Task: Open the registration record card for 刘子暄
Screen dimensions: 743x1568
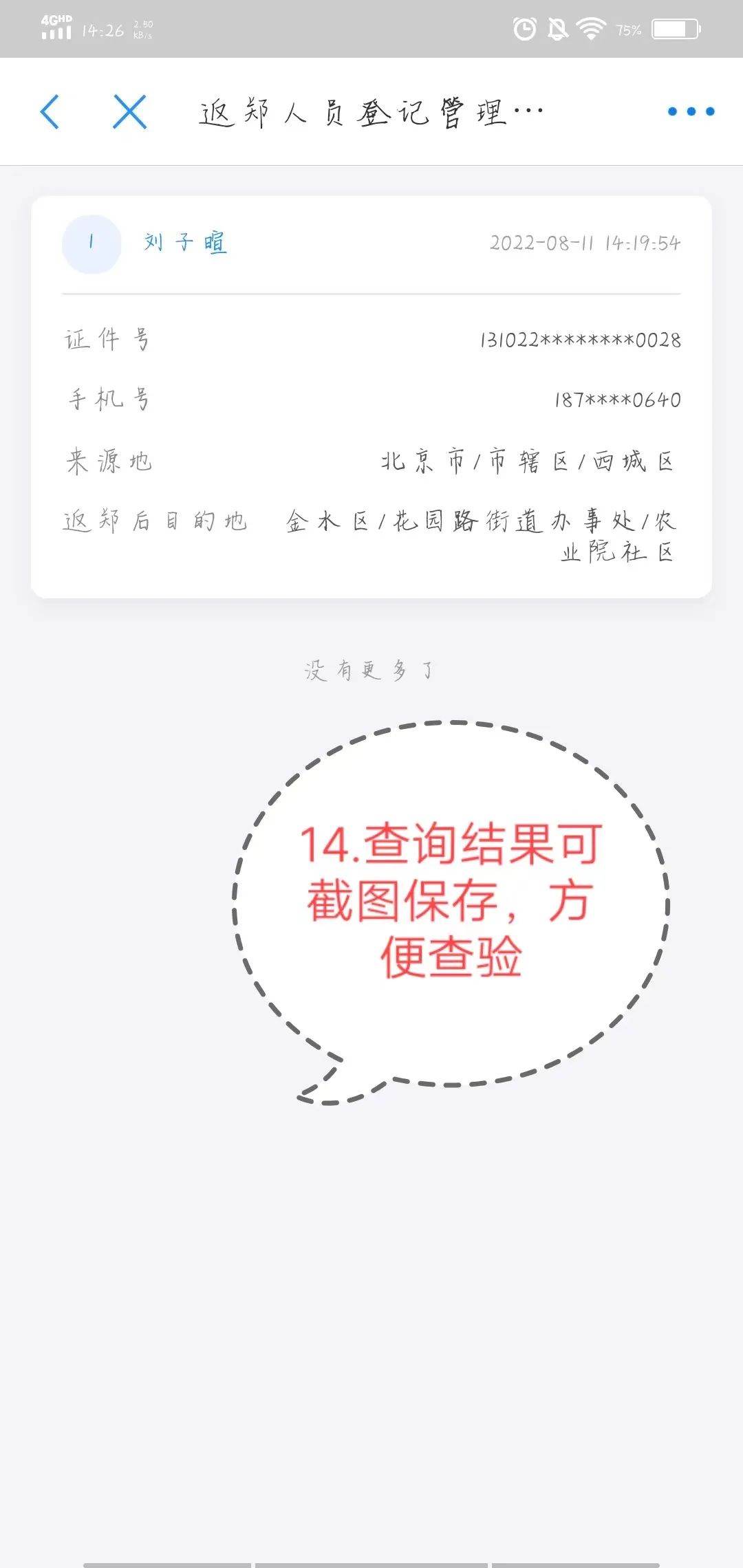Action: (371, 397)
